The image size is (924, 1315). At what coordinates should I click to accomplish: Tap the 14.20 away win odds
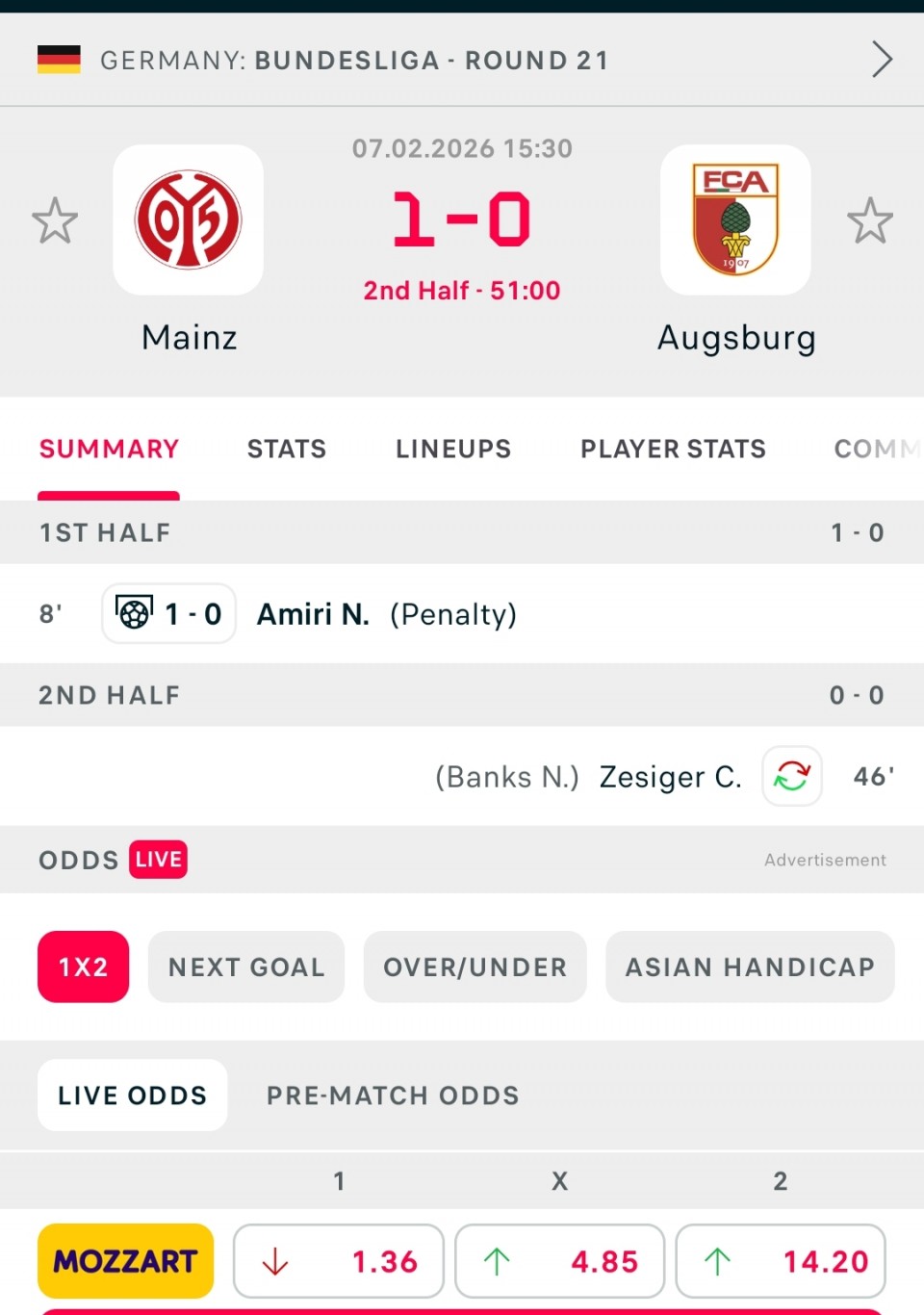coord(781,1261)
